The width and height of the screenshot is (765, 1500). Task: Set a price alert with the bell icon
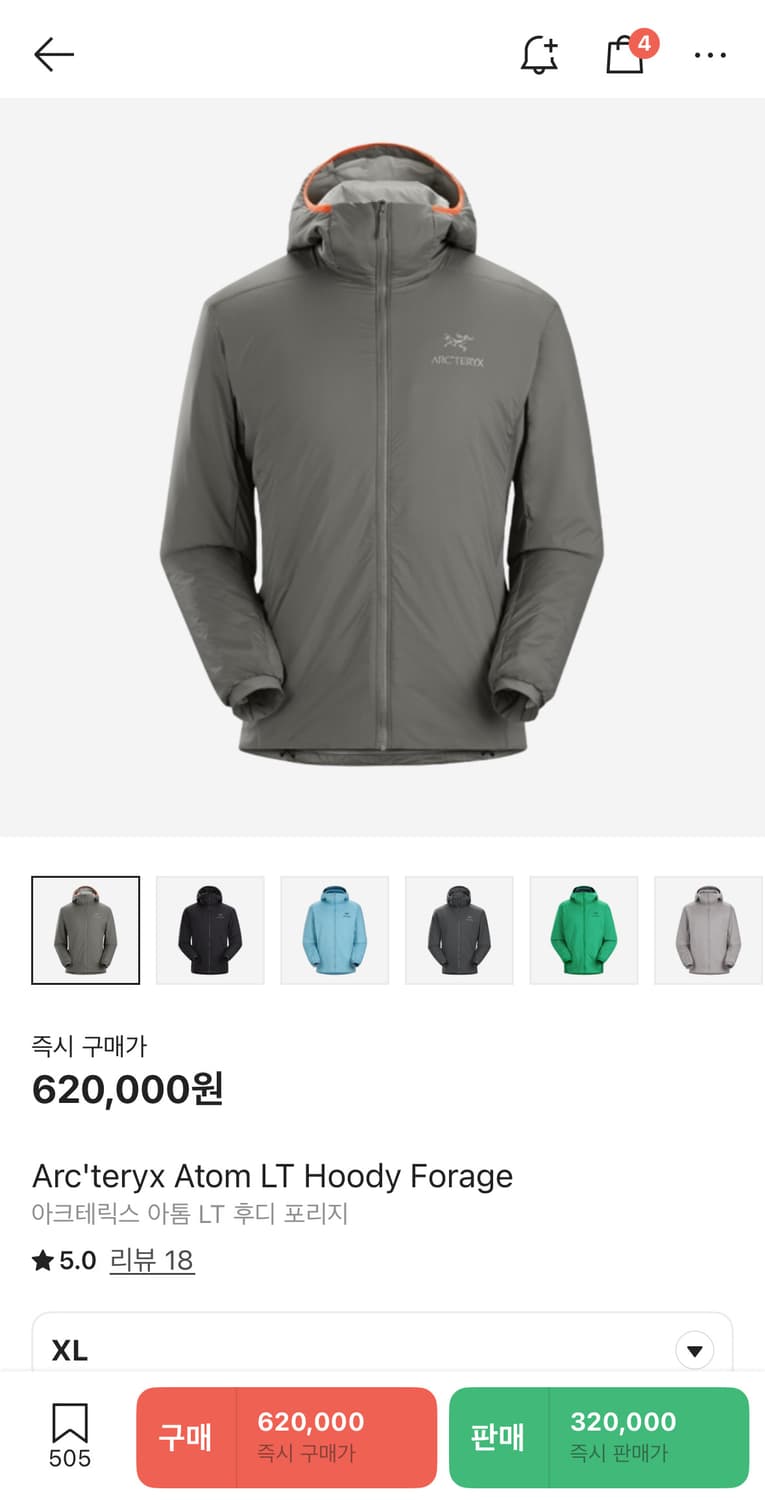[x=540, y=54]
